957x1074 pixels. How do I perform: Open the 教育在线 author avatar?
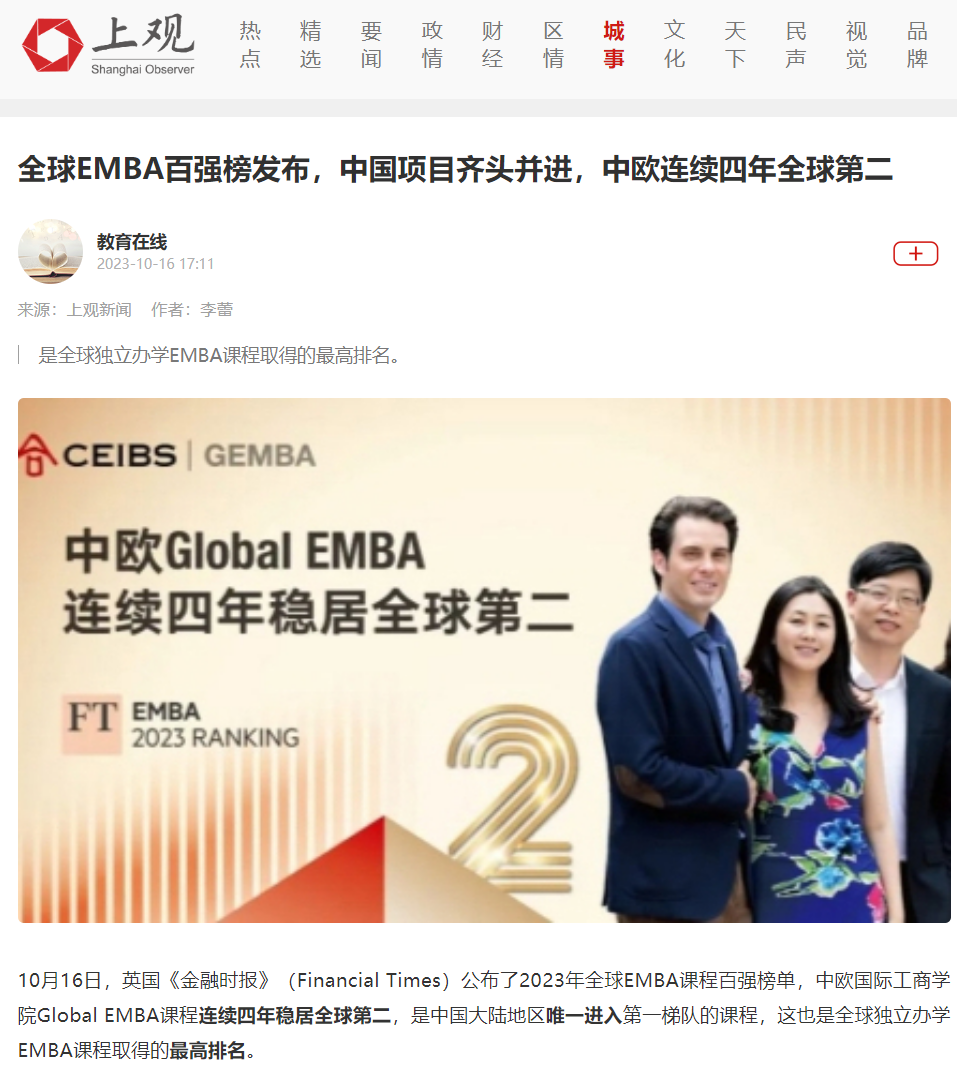point(50,251)
